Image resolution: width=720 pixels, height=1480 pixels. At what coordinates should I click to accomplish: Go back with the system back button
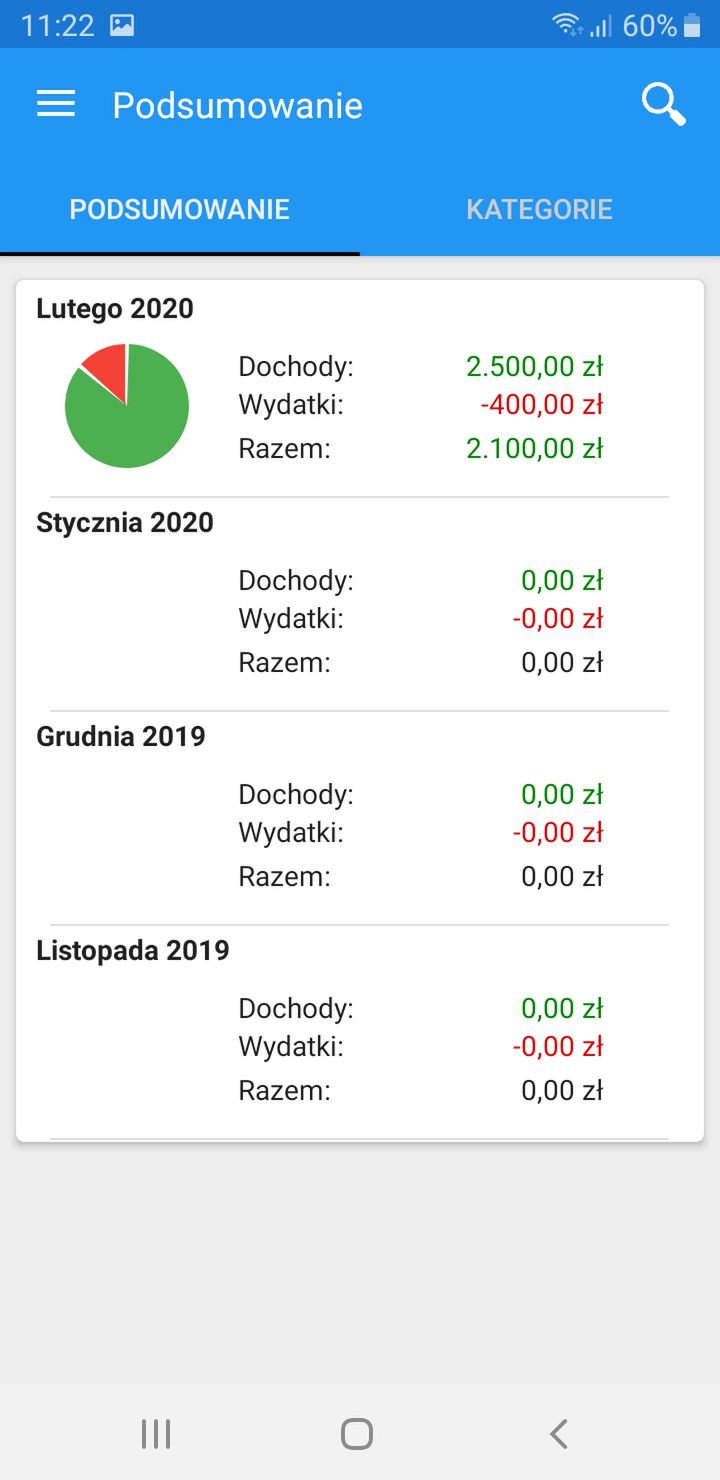(x=559, y=1433)
